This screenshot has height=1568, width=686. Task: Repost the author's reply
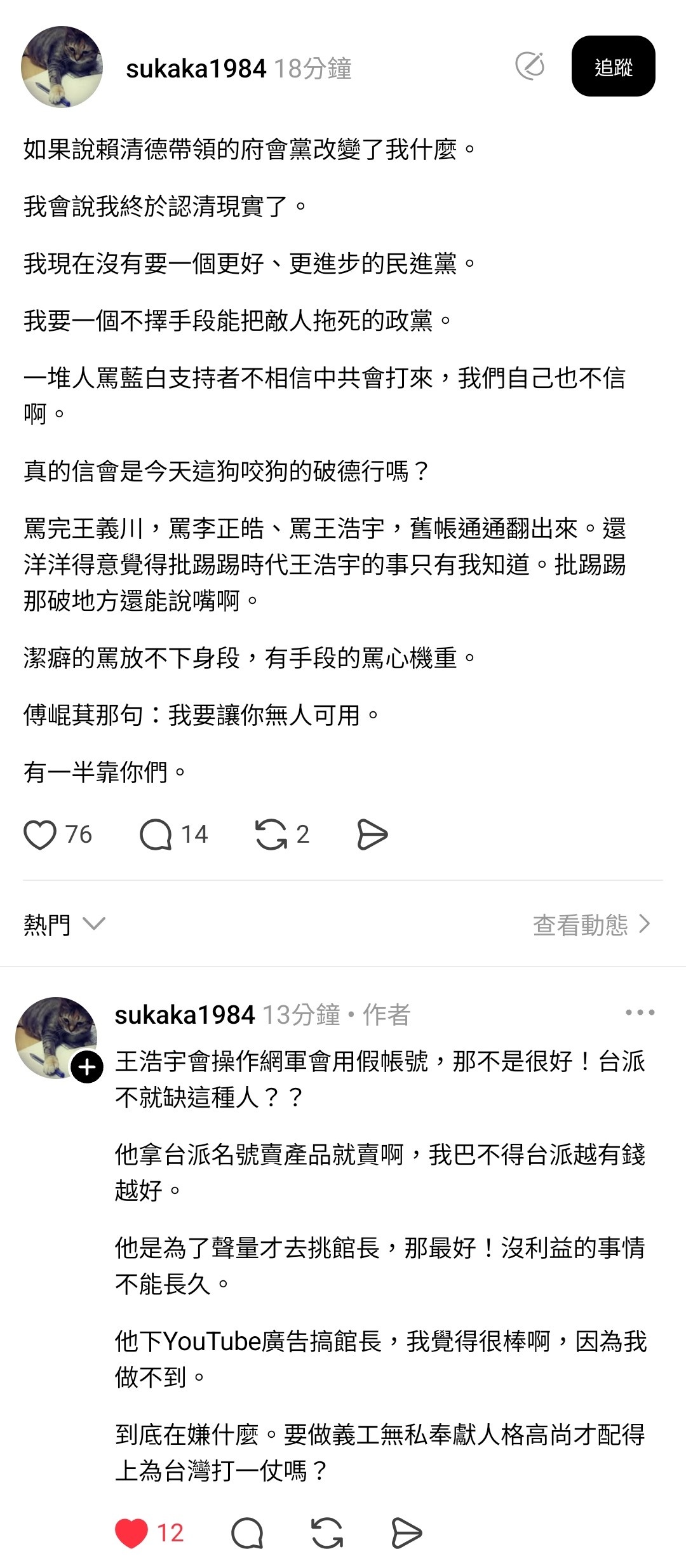327,1533
